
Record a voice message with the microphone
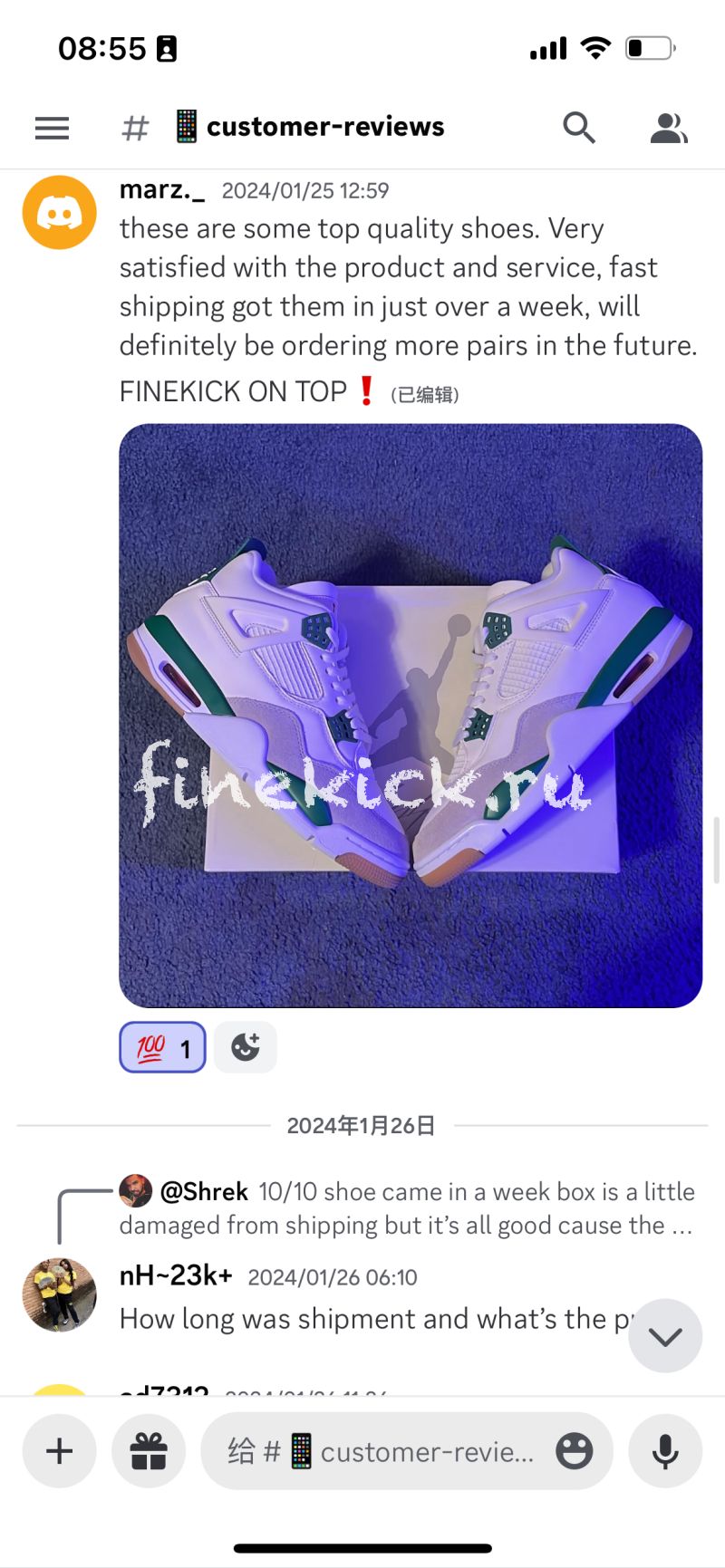(x=665, y=1451)
